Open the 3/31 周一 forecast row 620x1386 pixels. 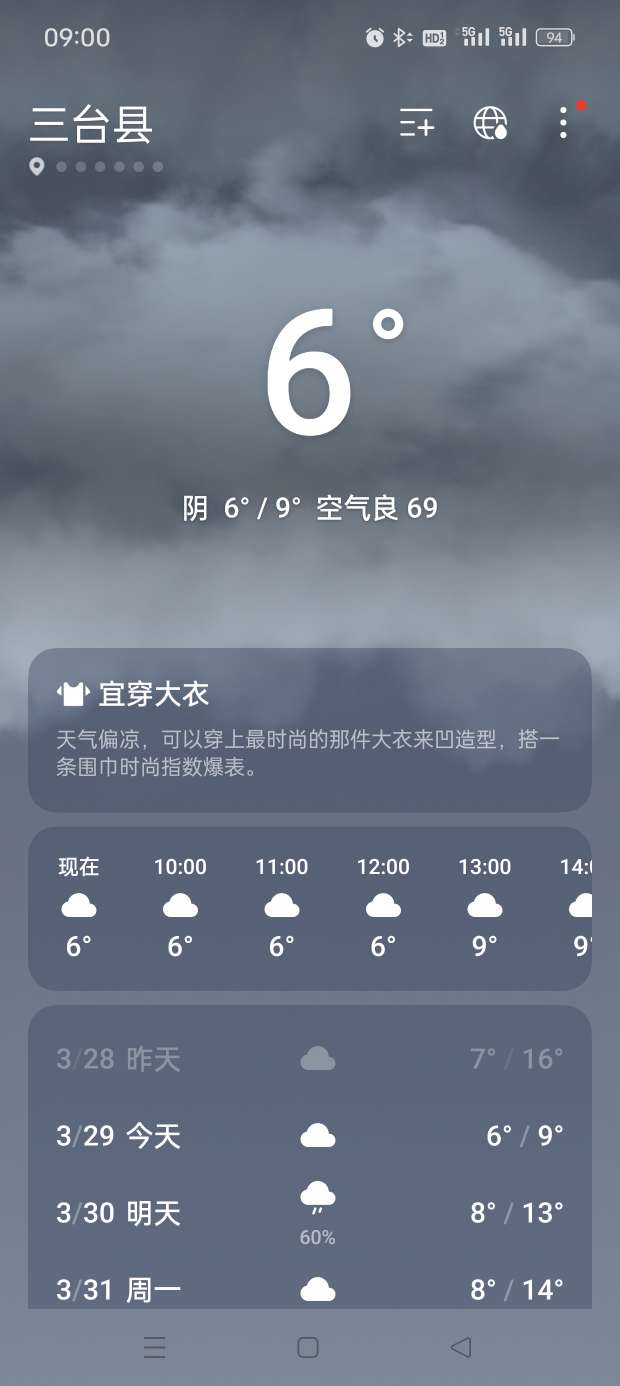coord(310,1288)
